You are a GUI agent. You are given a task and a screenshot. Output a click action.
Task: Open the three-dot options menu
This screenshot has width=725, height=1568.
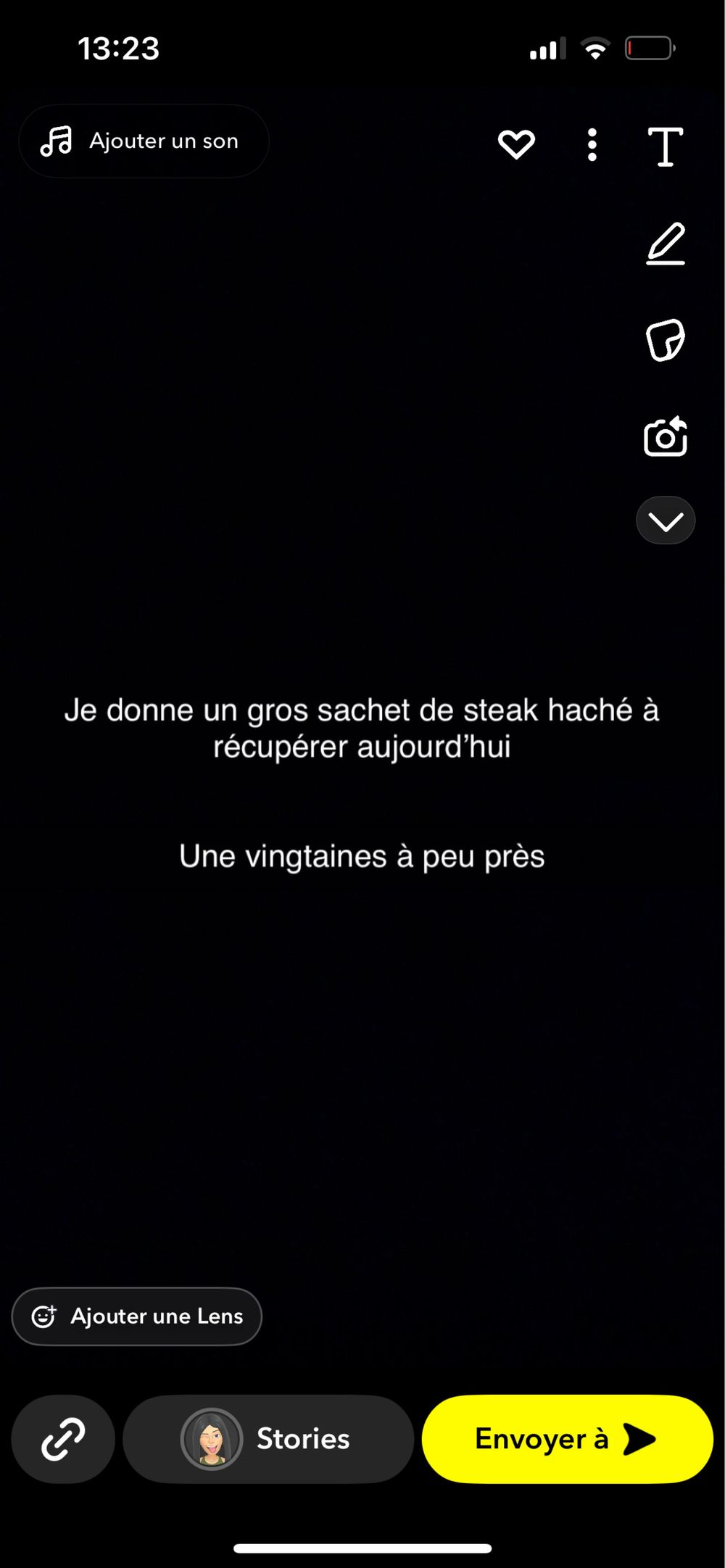(x=592, y=145)
